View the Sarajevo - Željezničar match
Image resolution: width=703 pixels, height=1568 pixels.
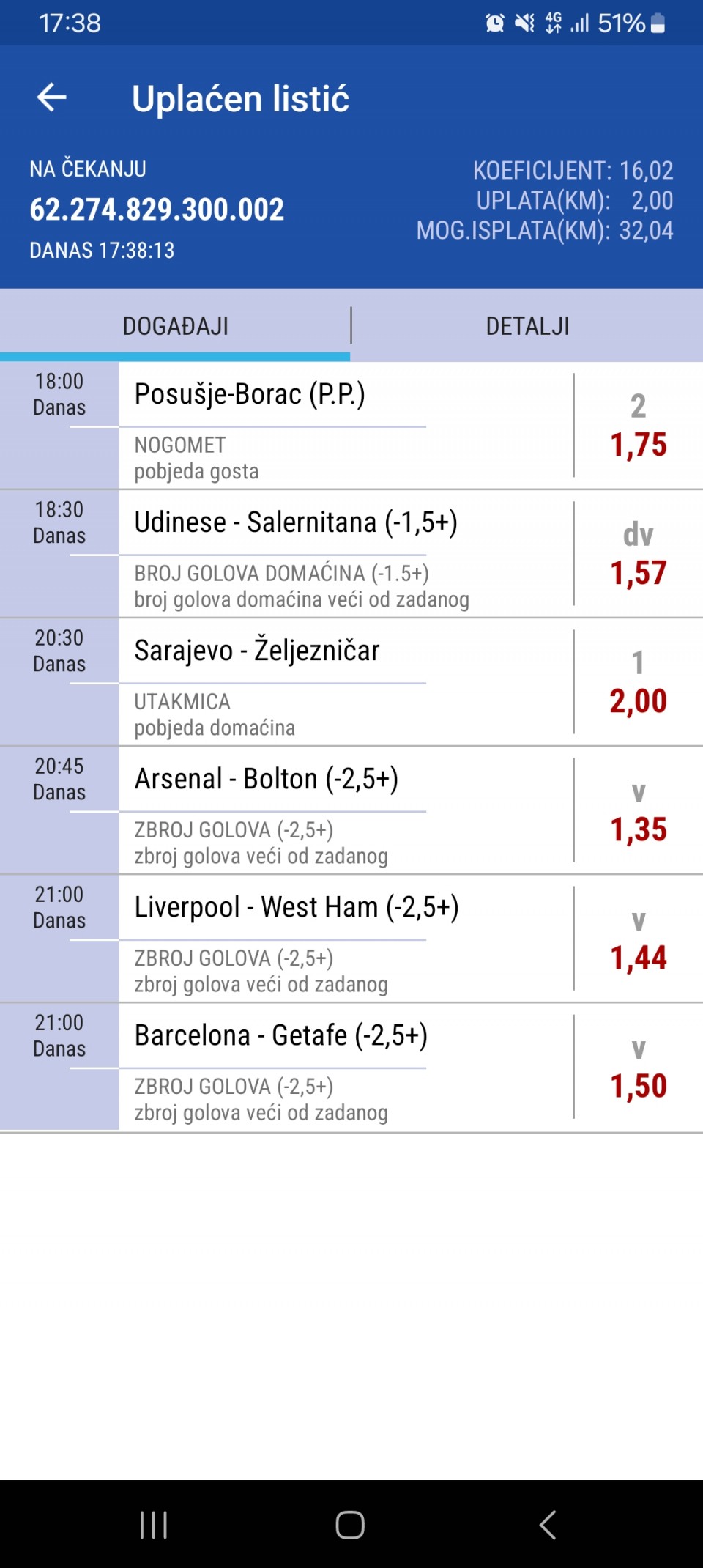coord(257,651)
